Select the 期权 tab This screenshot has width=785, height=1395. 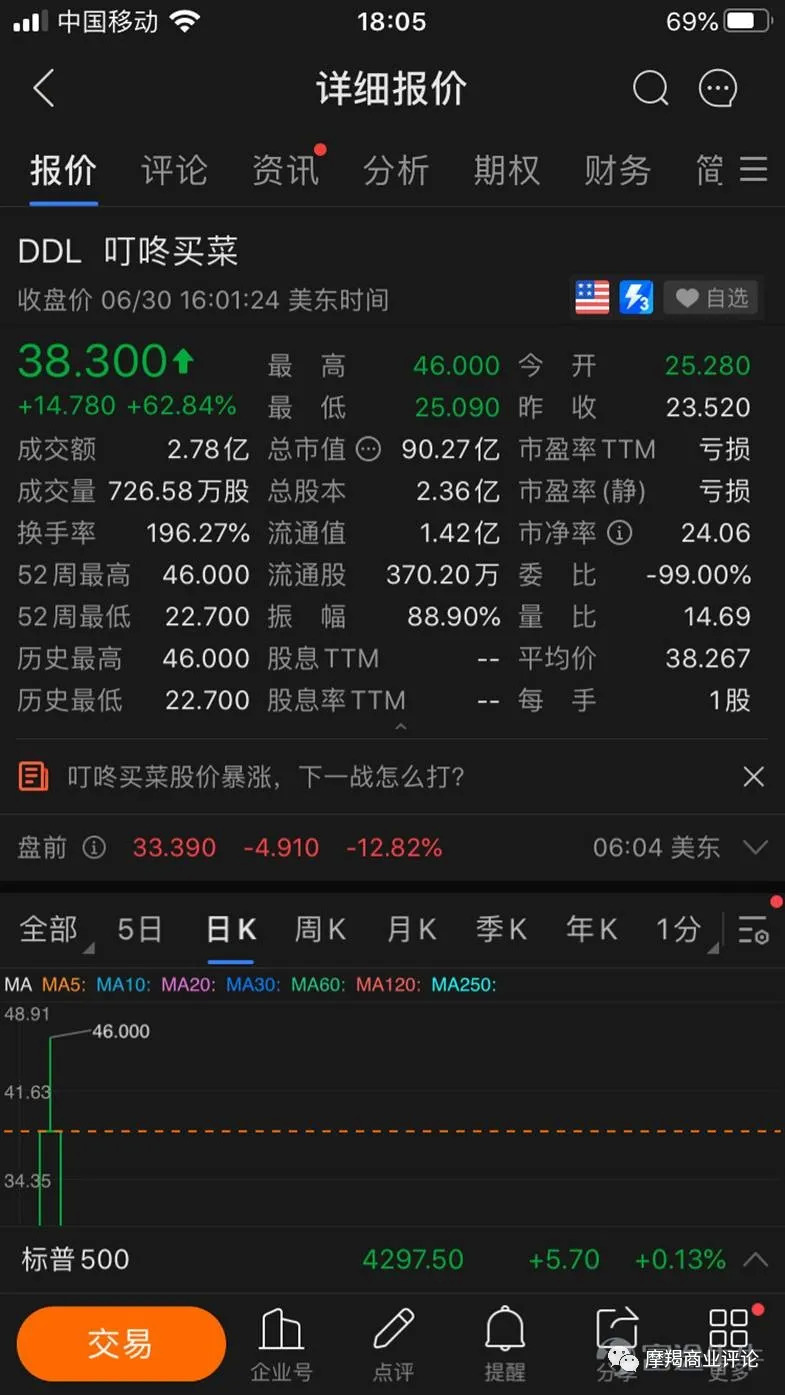click(x=506, y=171)
